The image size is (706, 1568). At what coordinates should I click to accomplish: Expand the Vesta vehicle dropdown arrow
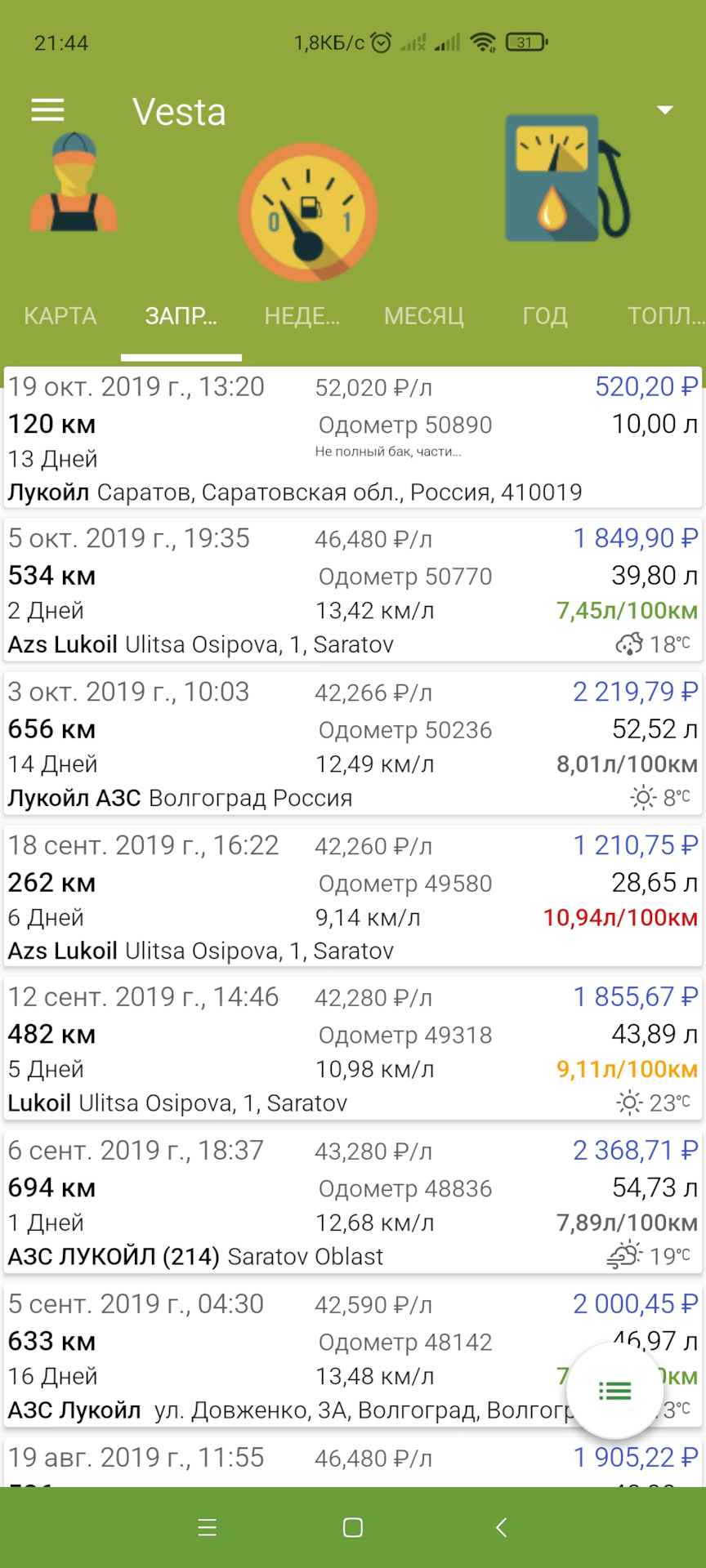[665, 109]
